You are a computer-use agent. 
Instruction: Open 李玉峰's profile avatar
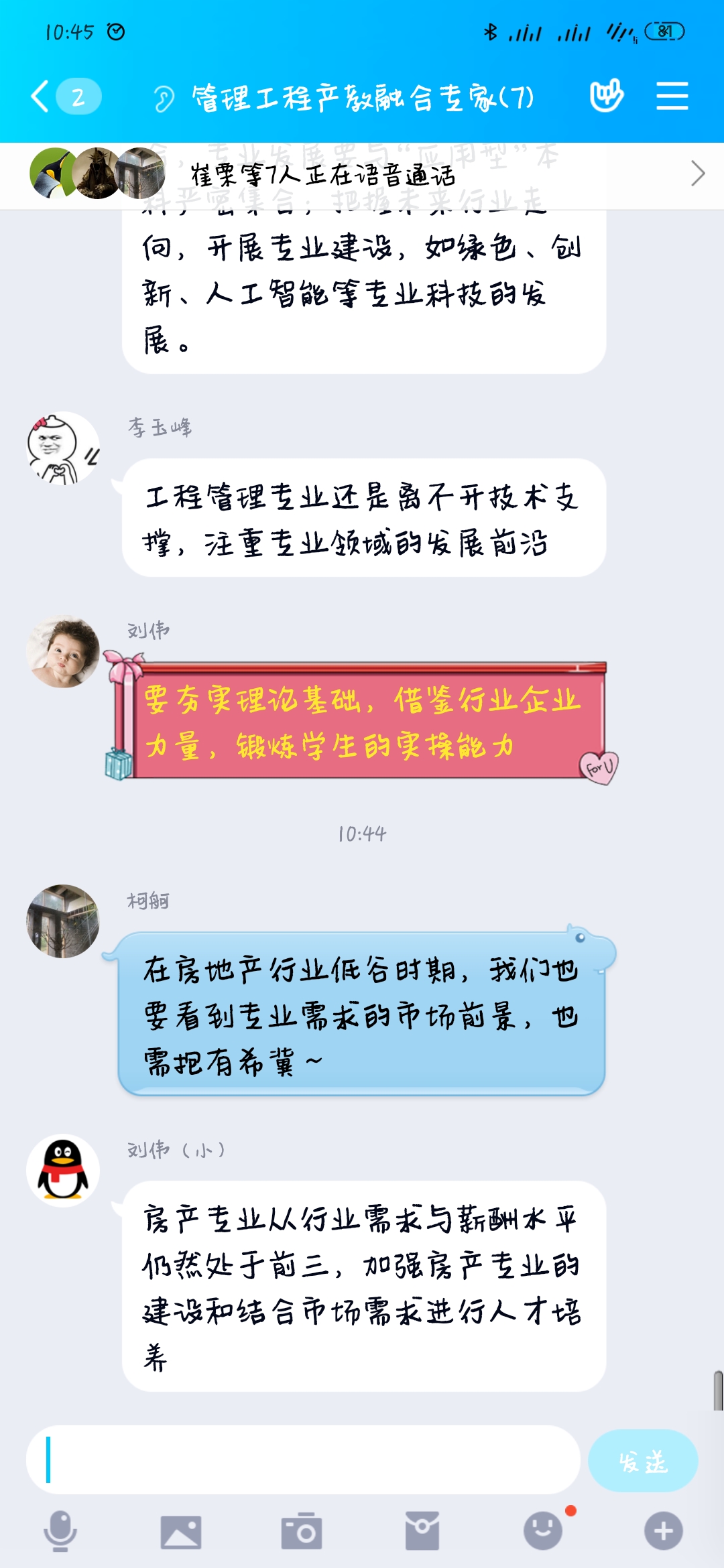pos(62,448)
